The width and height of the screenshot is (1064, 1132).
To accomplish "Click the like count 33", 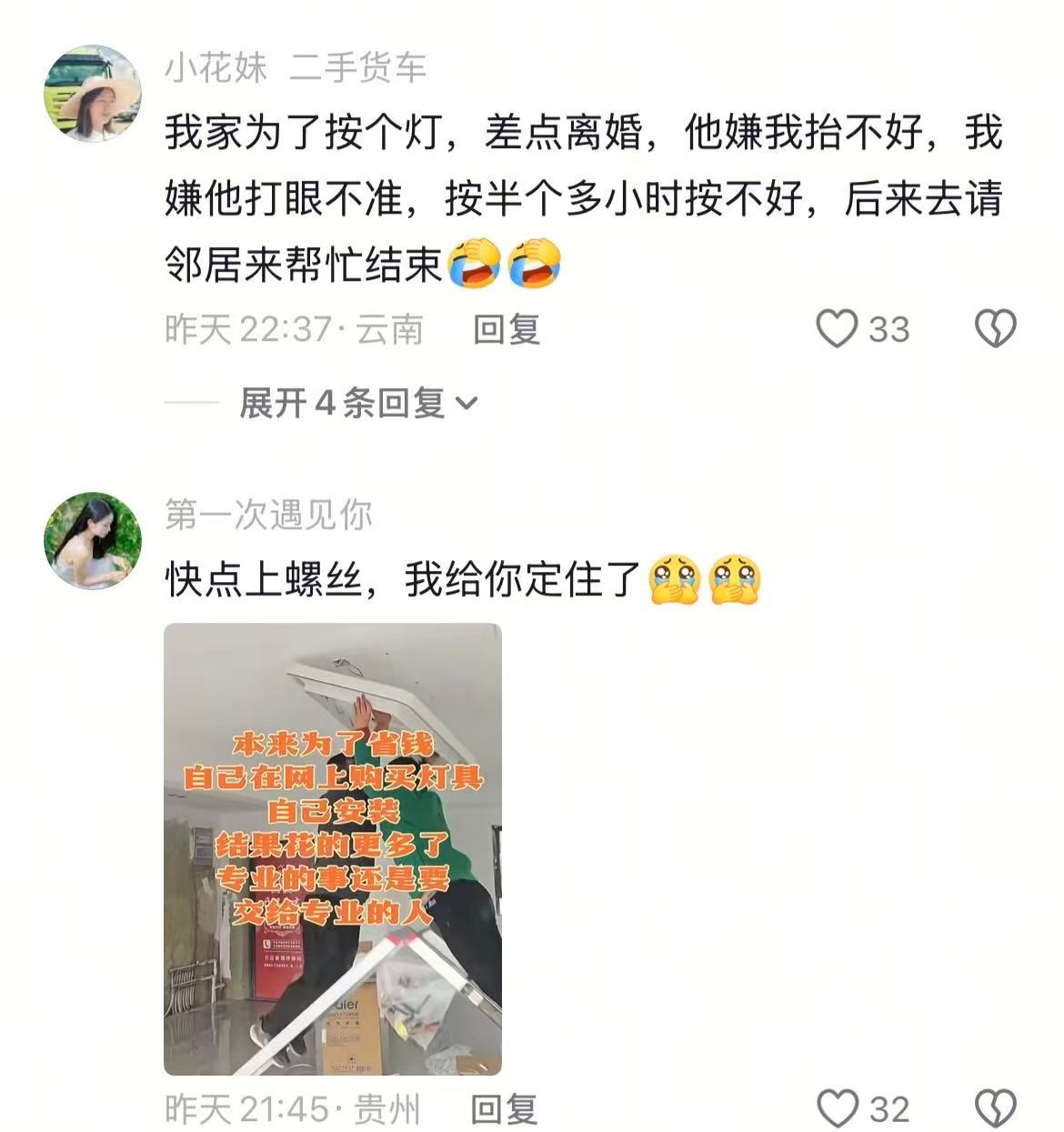I will tap(888, 331).
